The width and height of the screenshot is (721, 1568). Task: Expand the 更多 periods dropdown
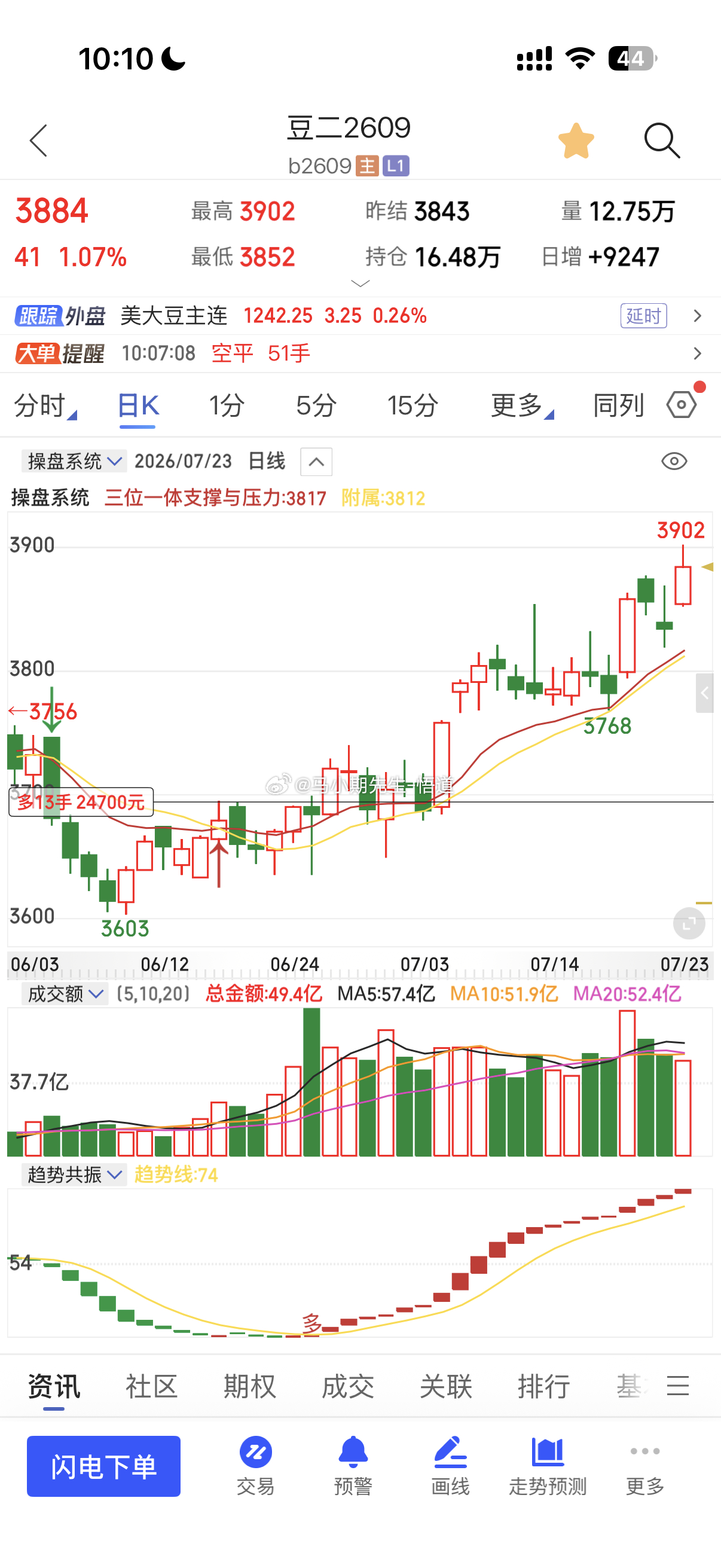point(522,405)
